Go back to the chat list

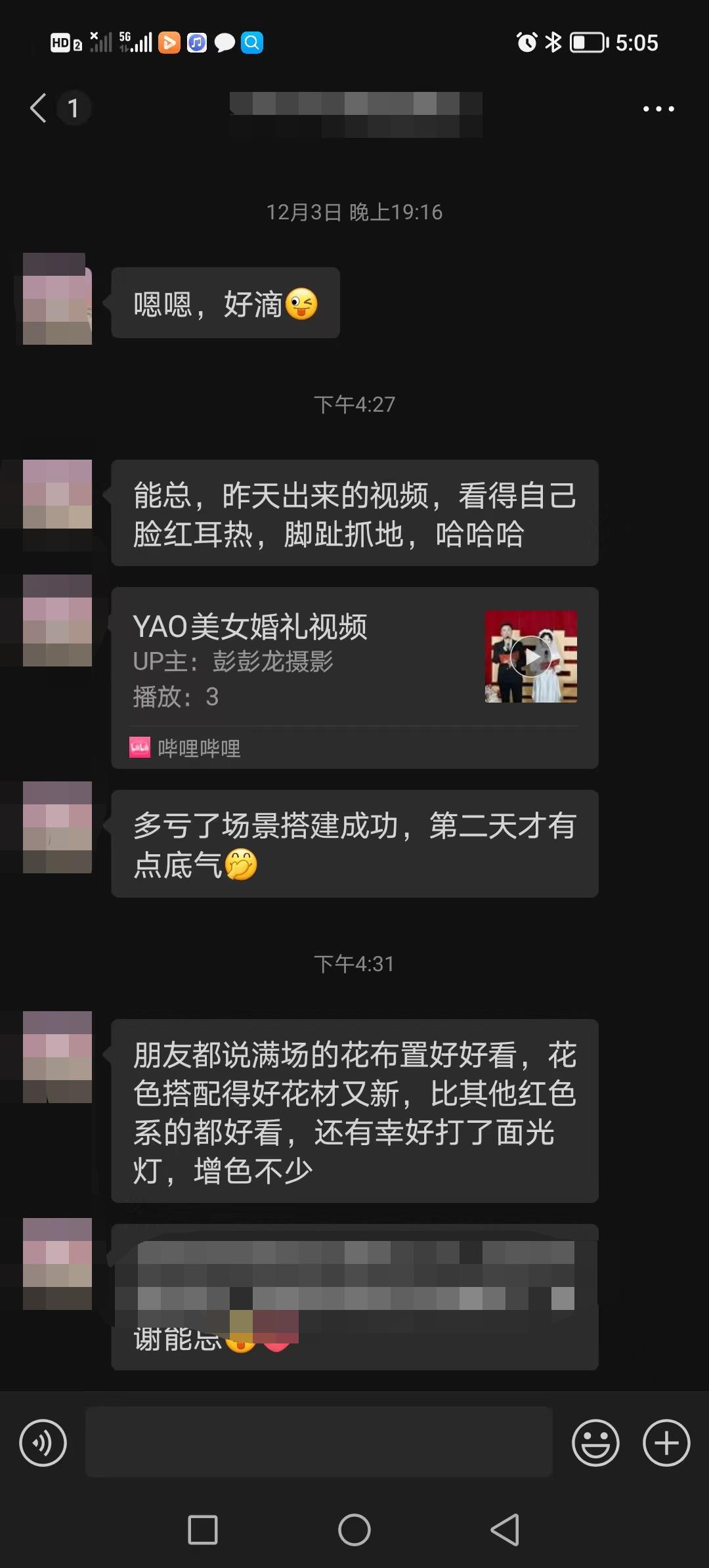click(39, 108)
